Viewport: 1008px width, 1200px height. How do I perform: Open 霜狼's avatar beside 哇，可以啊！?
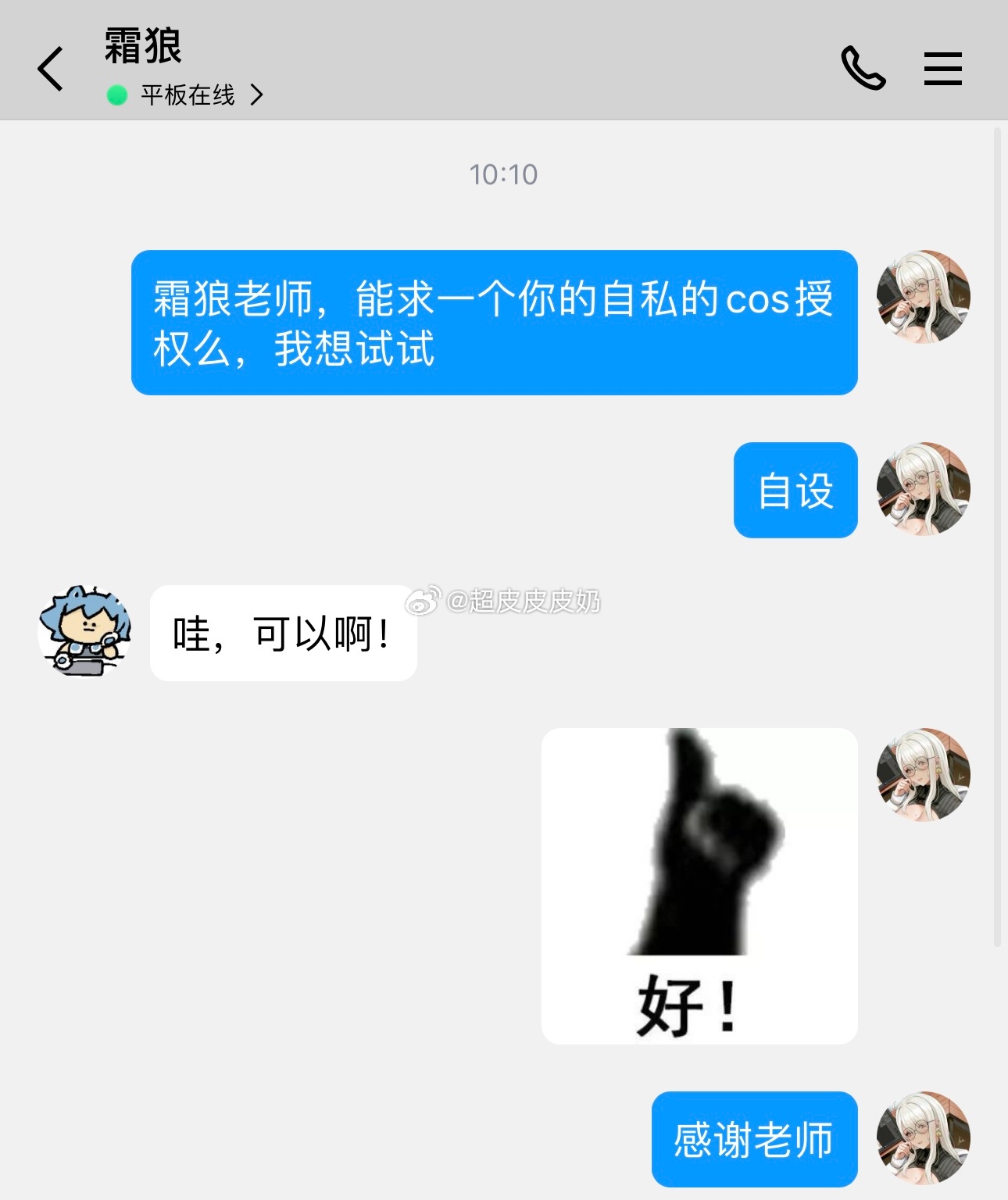point(85,631)
